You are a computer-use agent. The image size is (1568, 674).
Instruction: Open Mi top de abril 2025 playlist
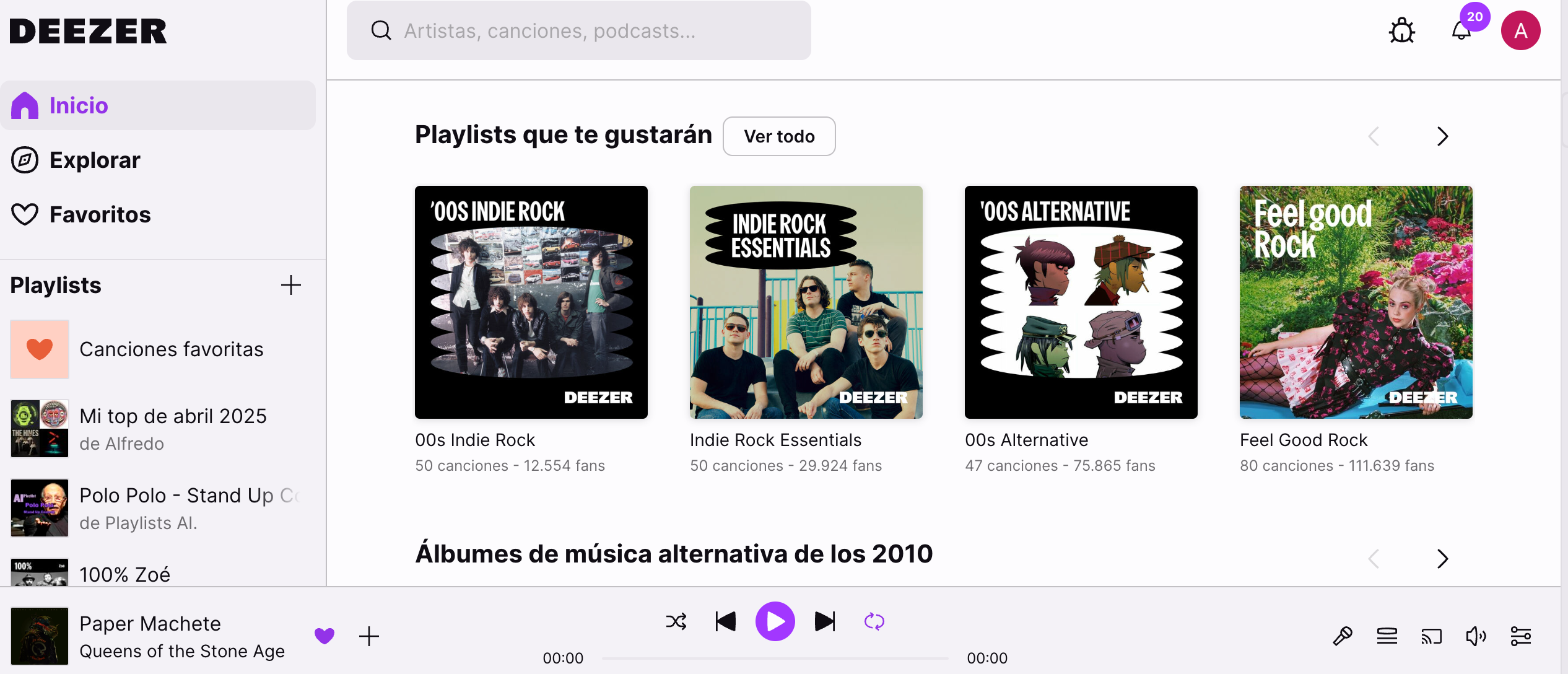click(x=173, y=416)
